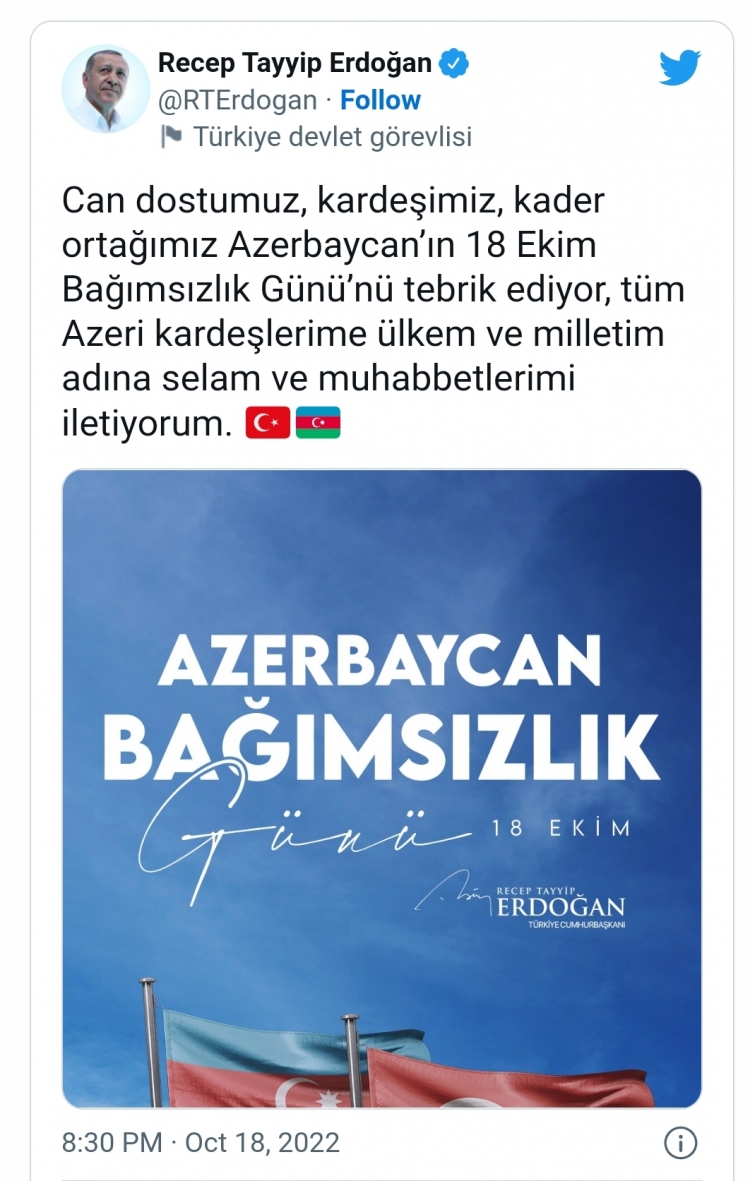Open the Azerbaycan Bağımsızlık Günü image

[381, 788]
